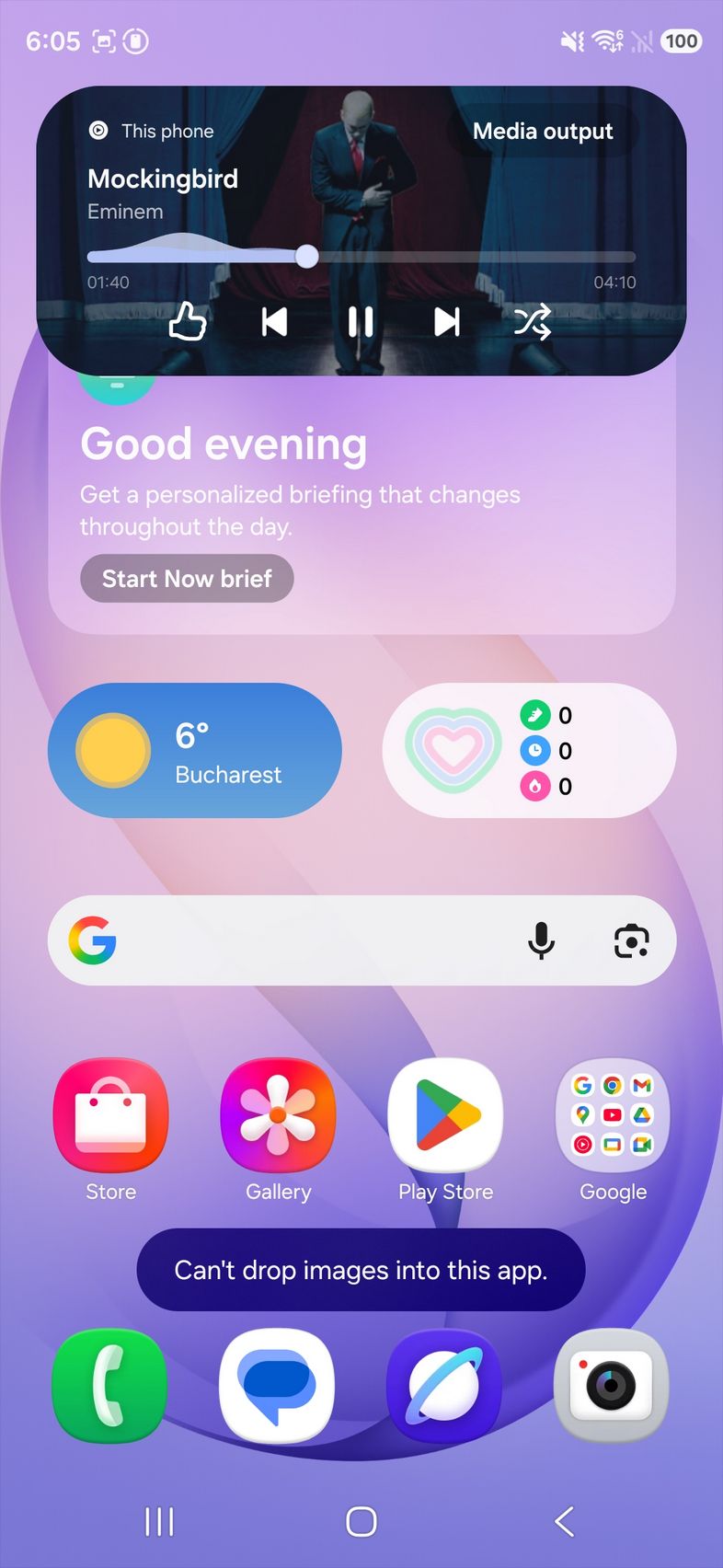Open the Phone dialer app
The height and width of the screenshot is (1568, 723).
tap(111, 1386)
